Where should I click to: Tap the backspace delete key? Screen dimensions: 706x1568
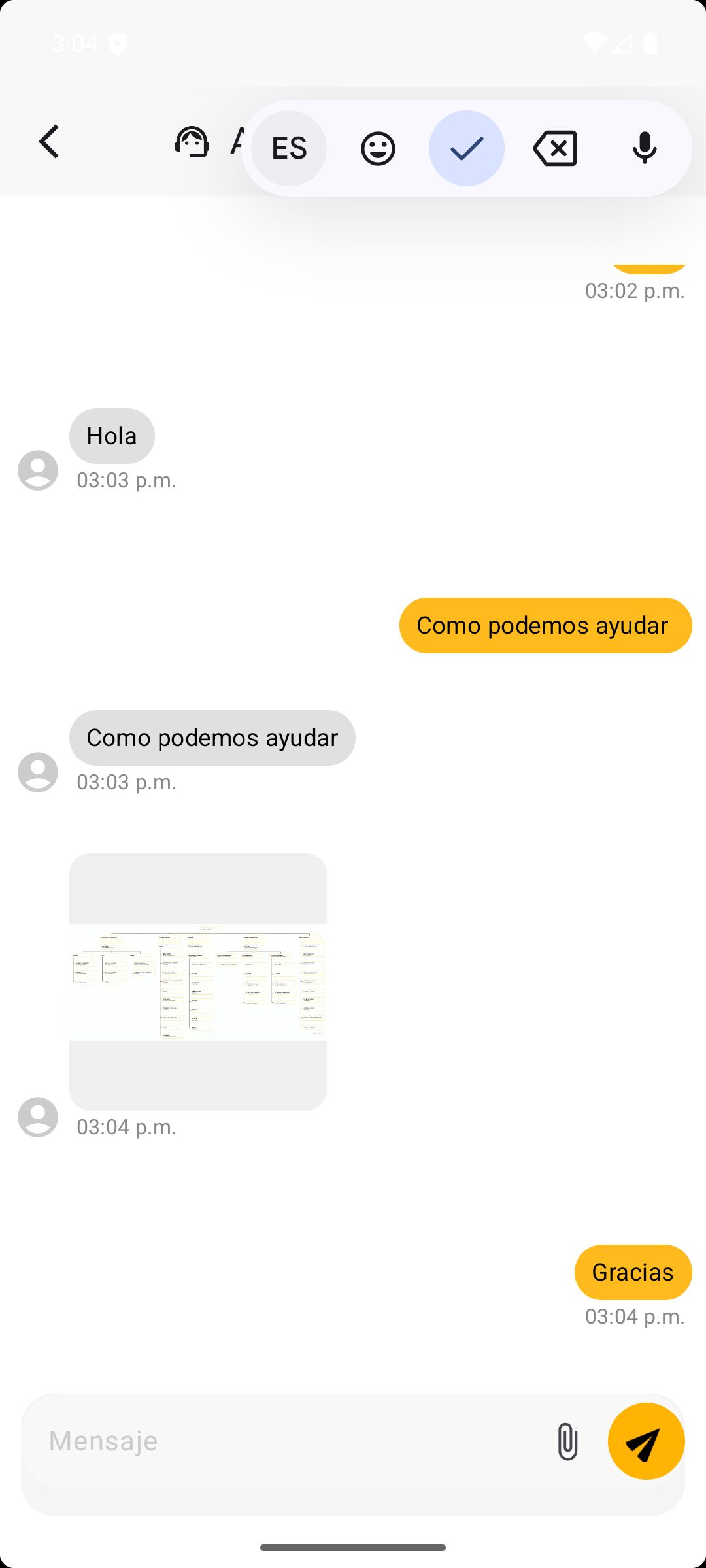coord(555,148)
